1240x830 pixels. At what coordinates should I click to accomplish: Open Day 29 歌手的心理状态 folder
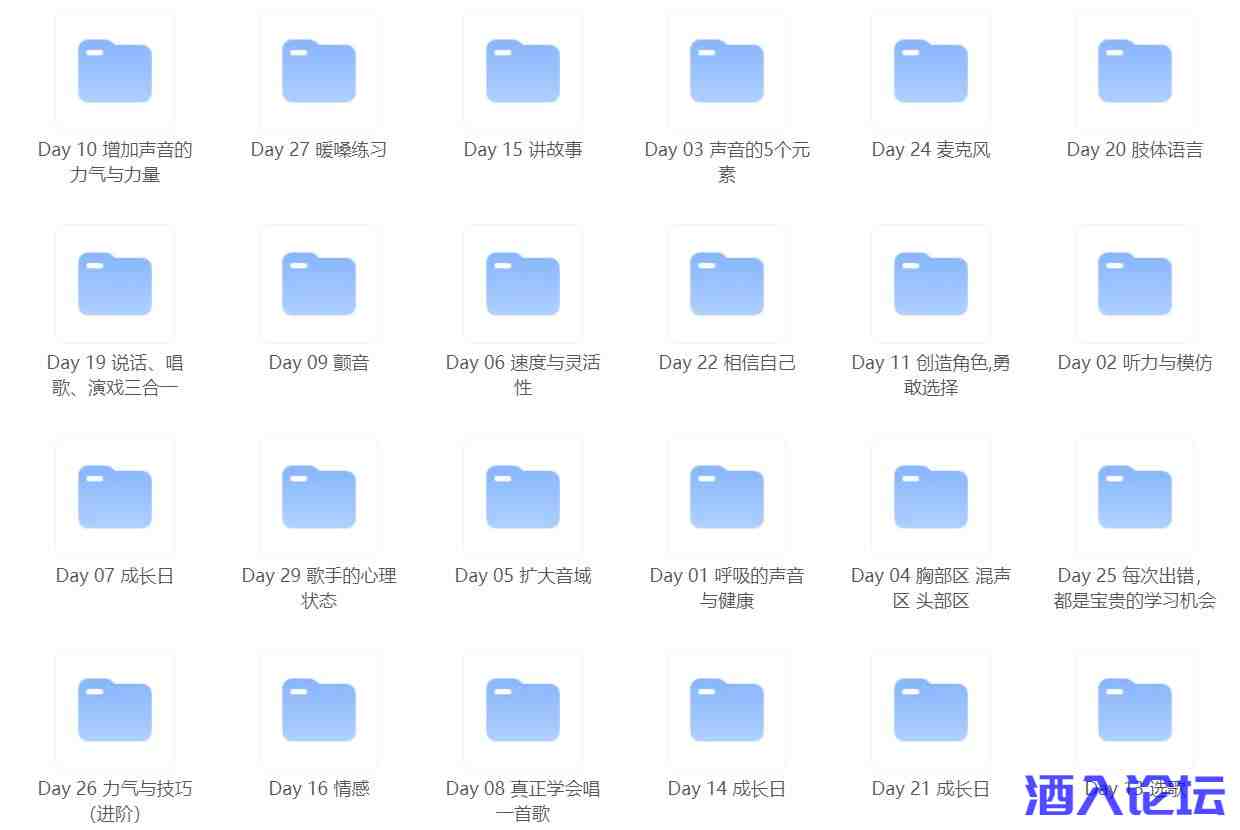(x=319, y=497)
